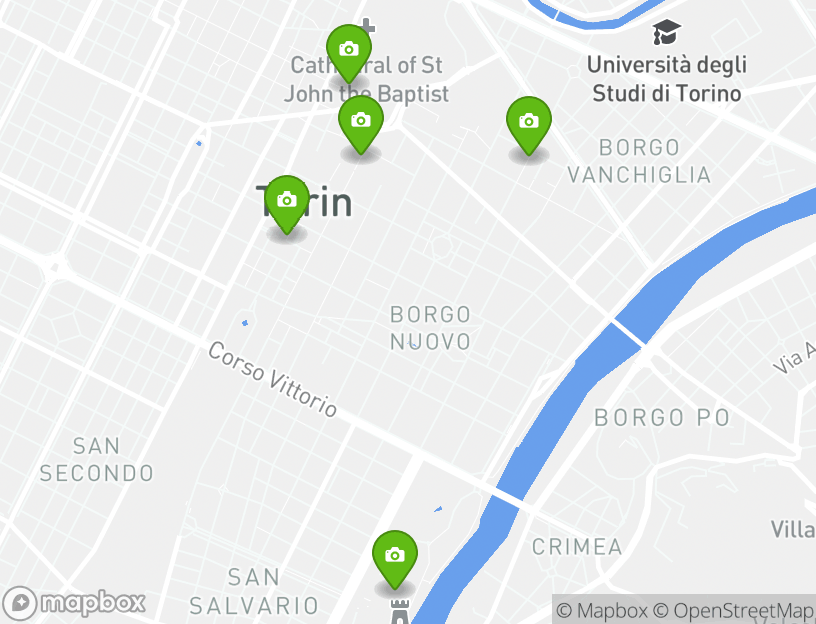Select the camera pin just beneath the Cathedral label

pos(361,121)
